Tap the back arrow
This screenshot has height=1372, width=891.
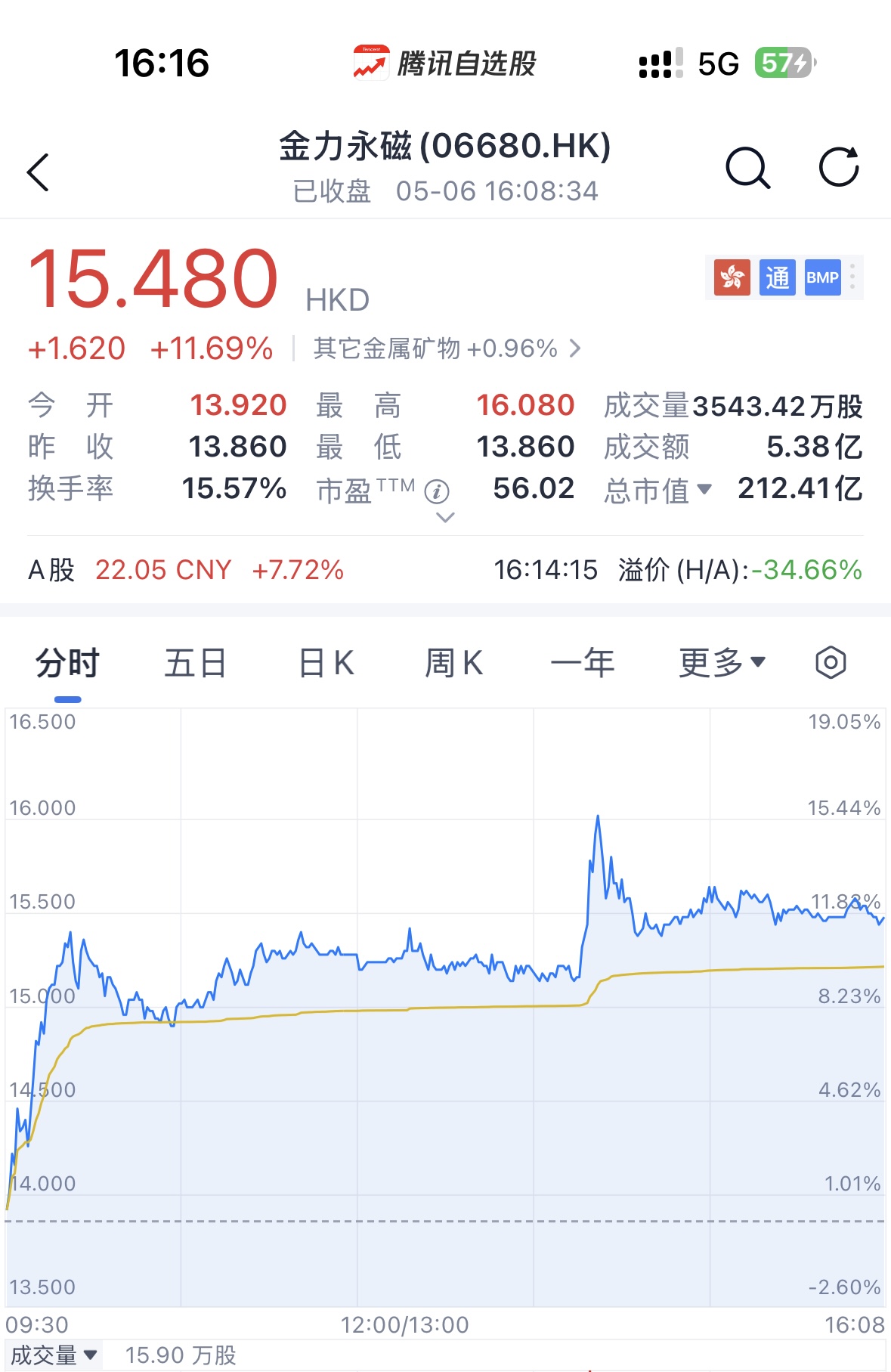(38, 172)
